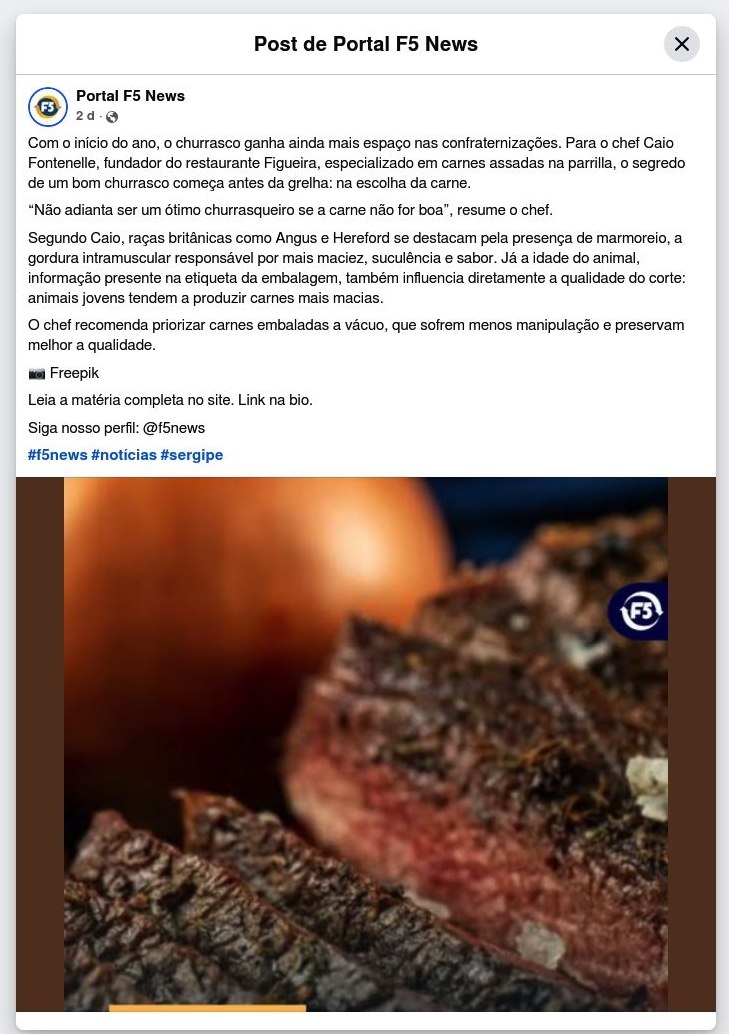Open the 2 d post timestamp

point(85,116)
